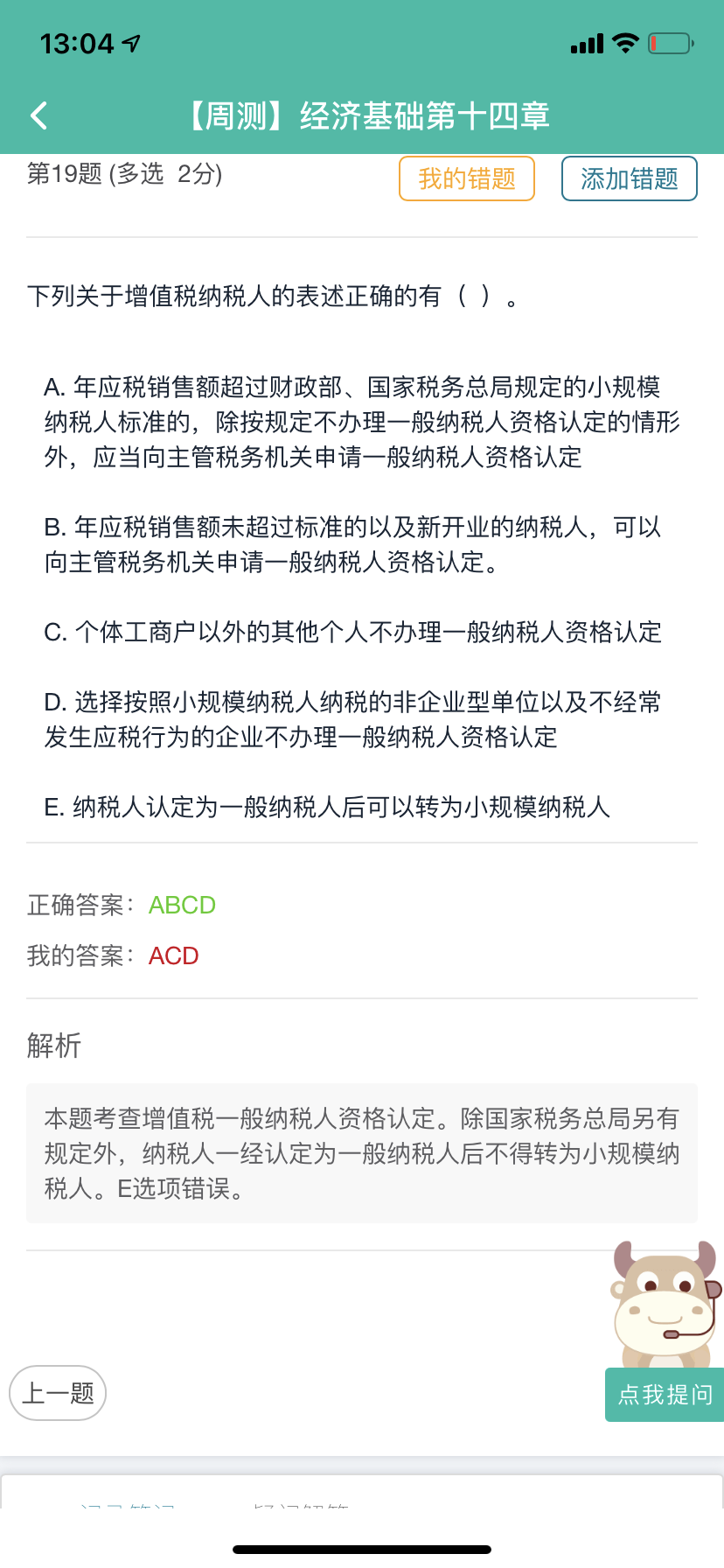Tap 添加错题 to save this question
The height and width of the screenshot is (1568, 724).
[629, 178]
